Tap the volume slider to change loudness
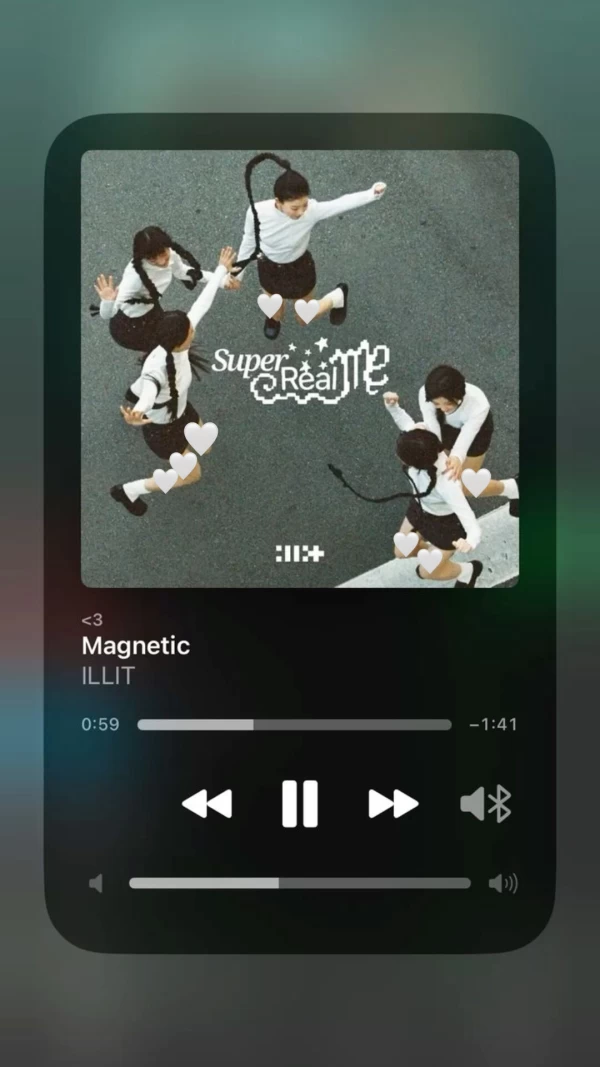 tap(299, 883)
